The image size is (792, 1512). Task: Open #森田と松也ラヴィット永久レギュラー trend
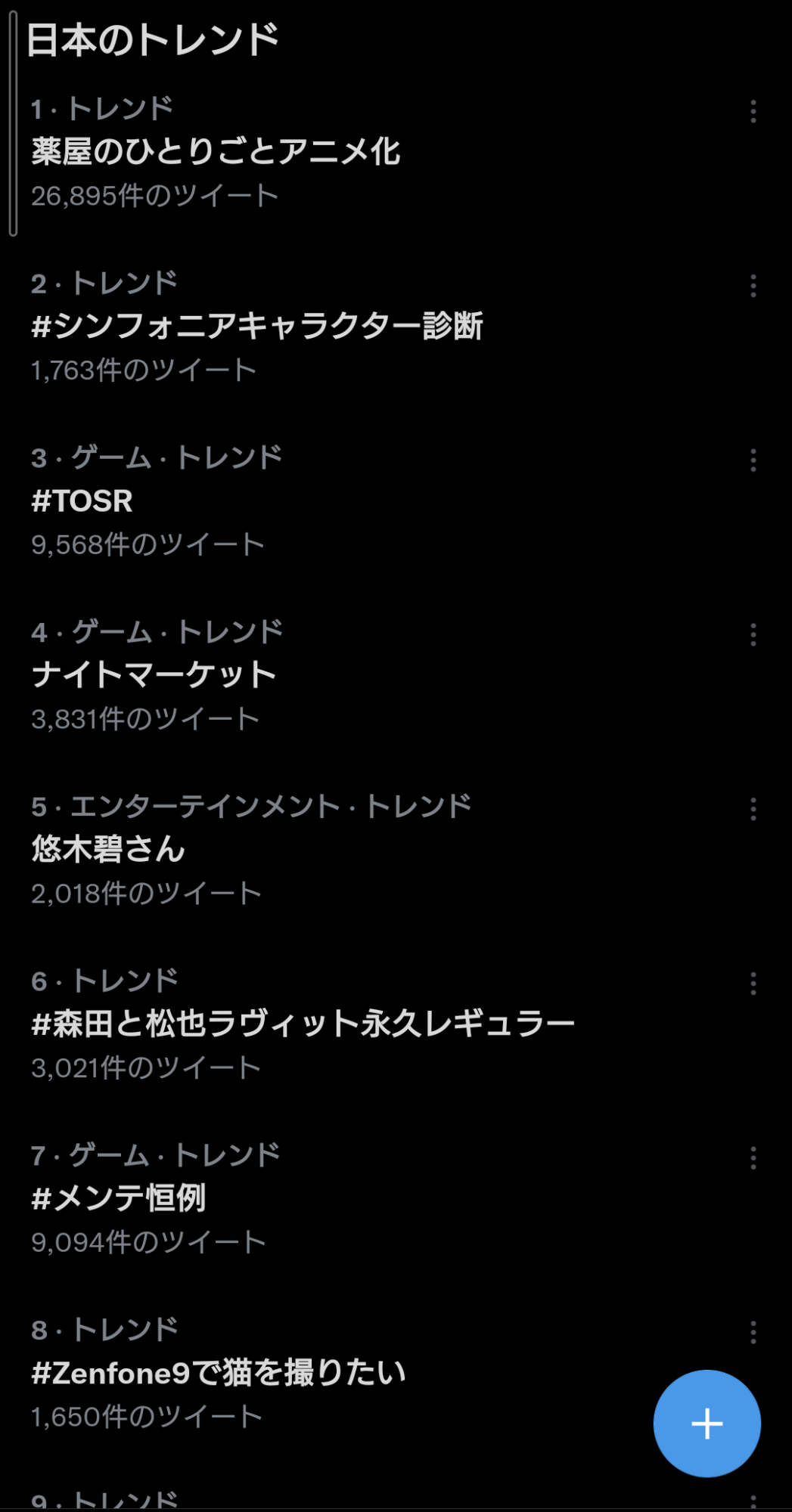(x=303, y=1024)
